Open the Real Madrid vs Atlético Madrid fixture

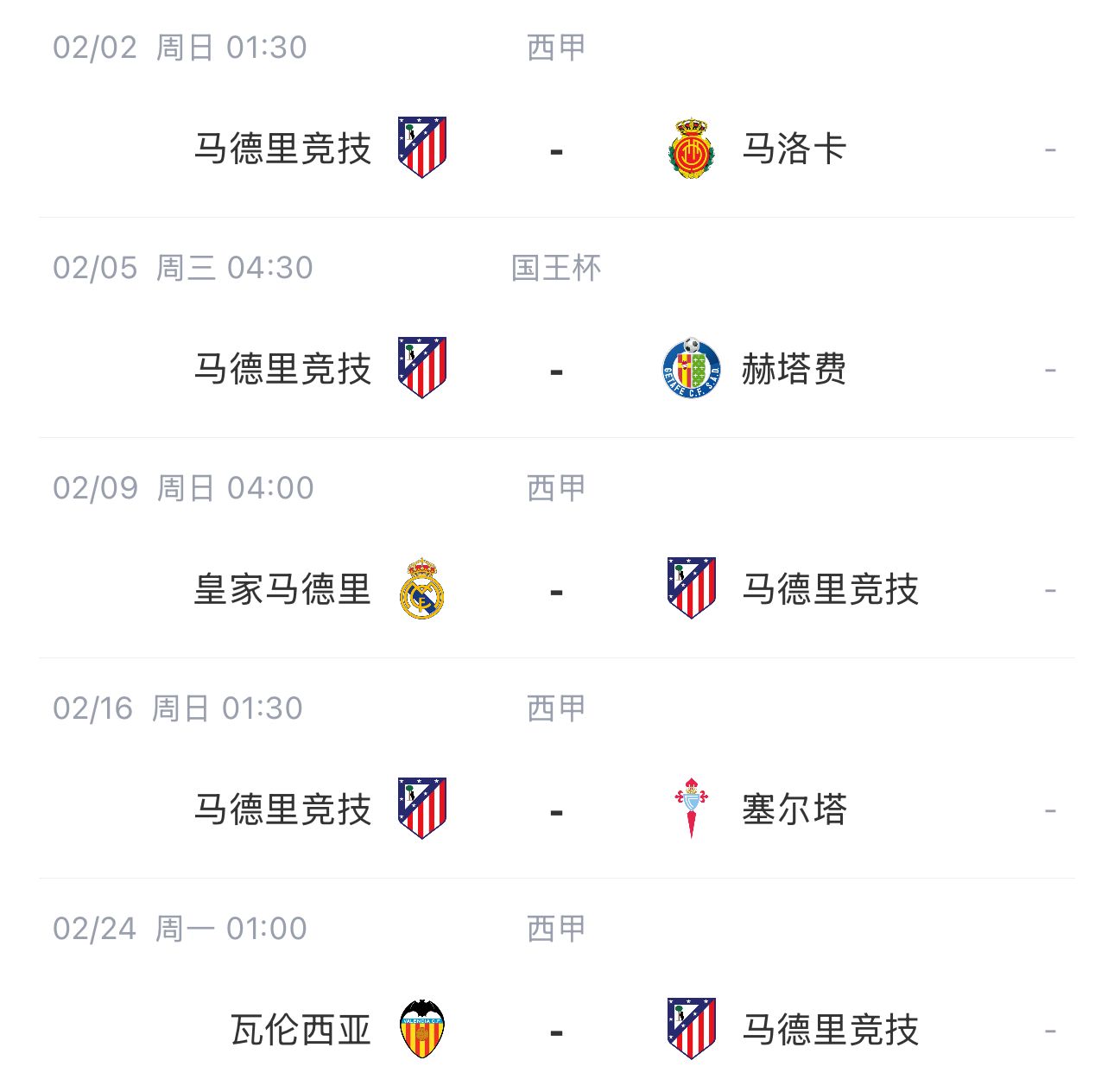point(556,590)
